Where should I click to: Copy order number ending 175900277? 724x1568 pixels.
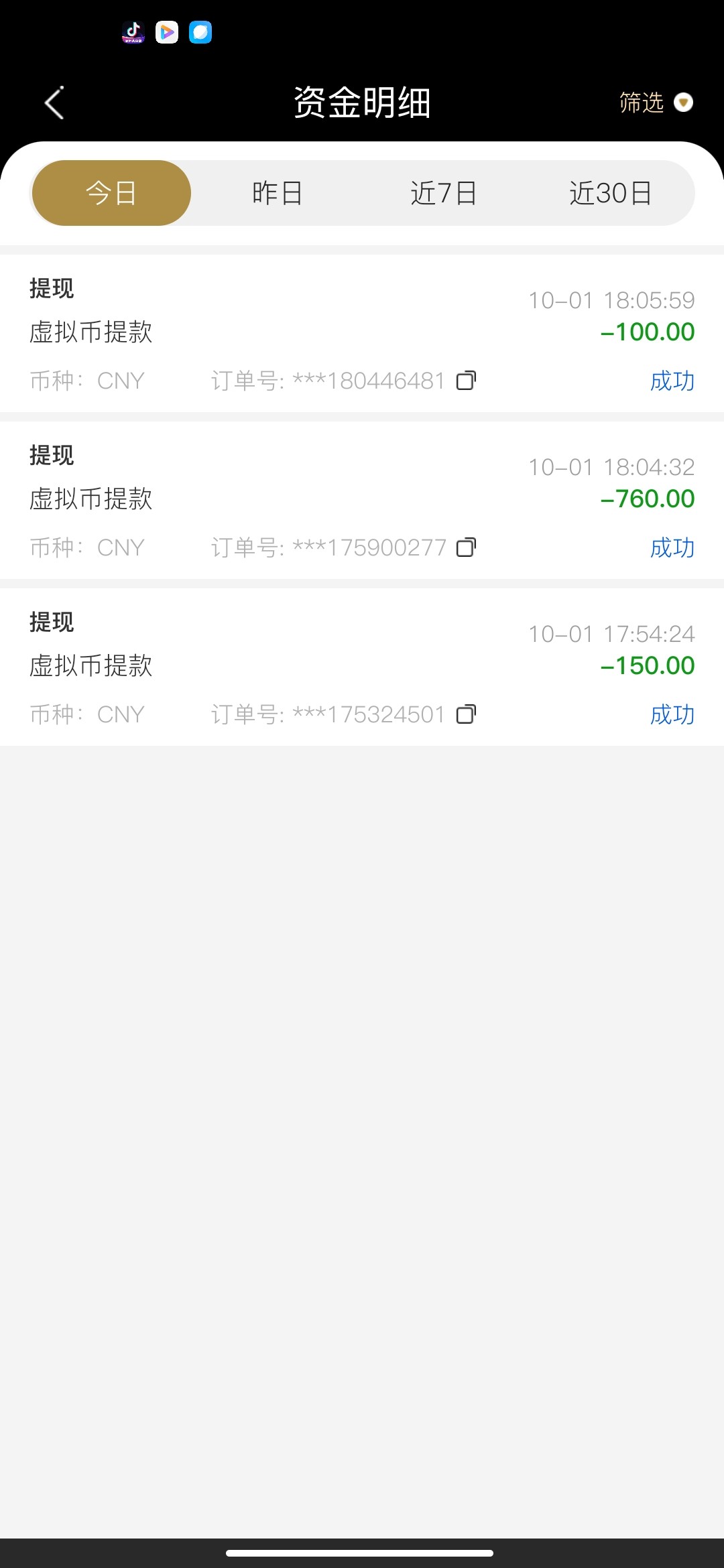pyautogui.click(x=466, y=547)
